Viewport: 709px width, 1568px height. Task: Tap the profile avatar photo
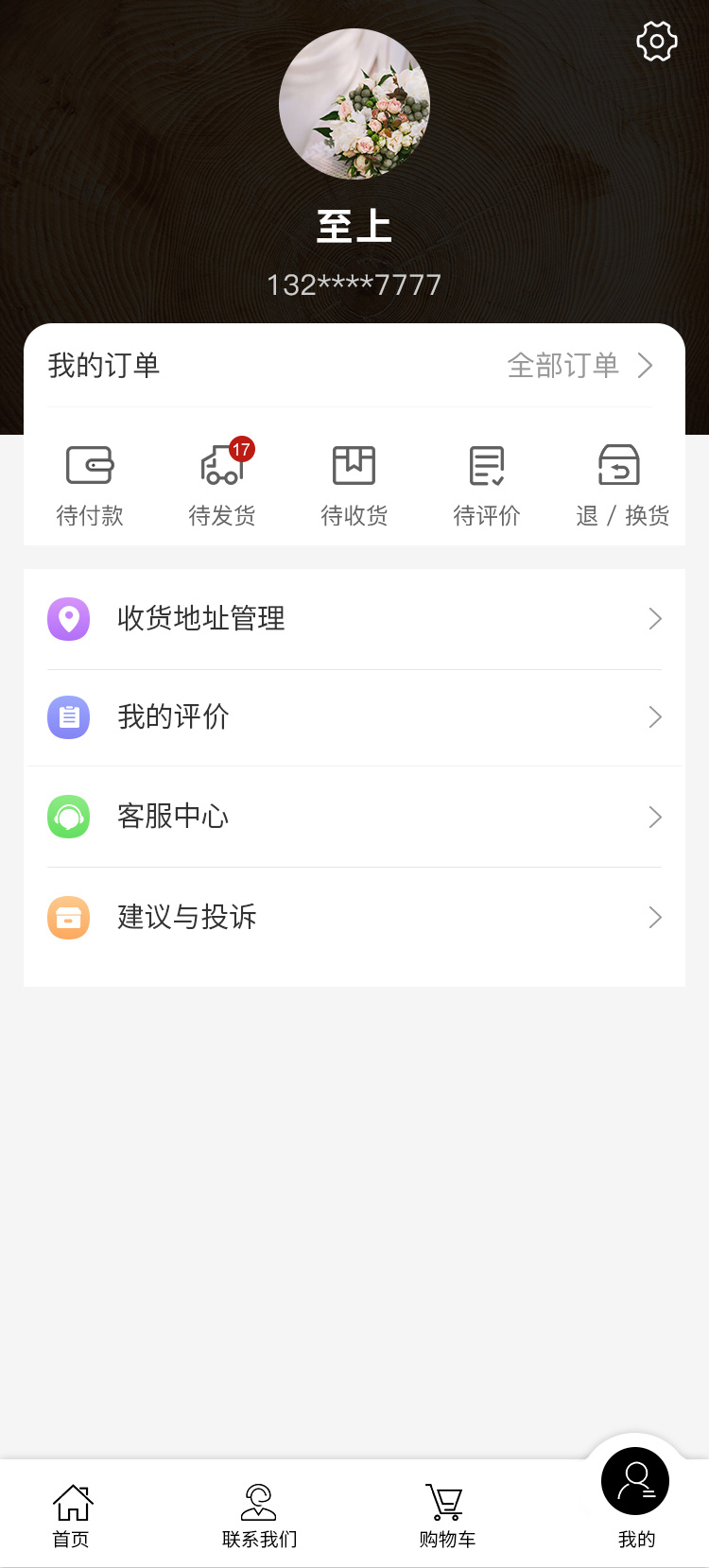pos(354,104)
